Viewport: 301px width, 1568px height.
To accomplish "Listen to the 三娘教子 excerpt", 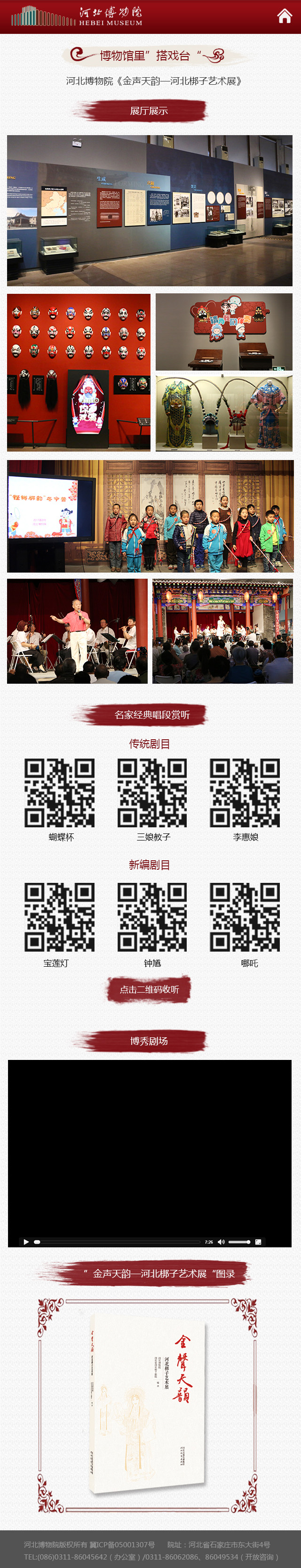I will coord(152,792).
